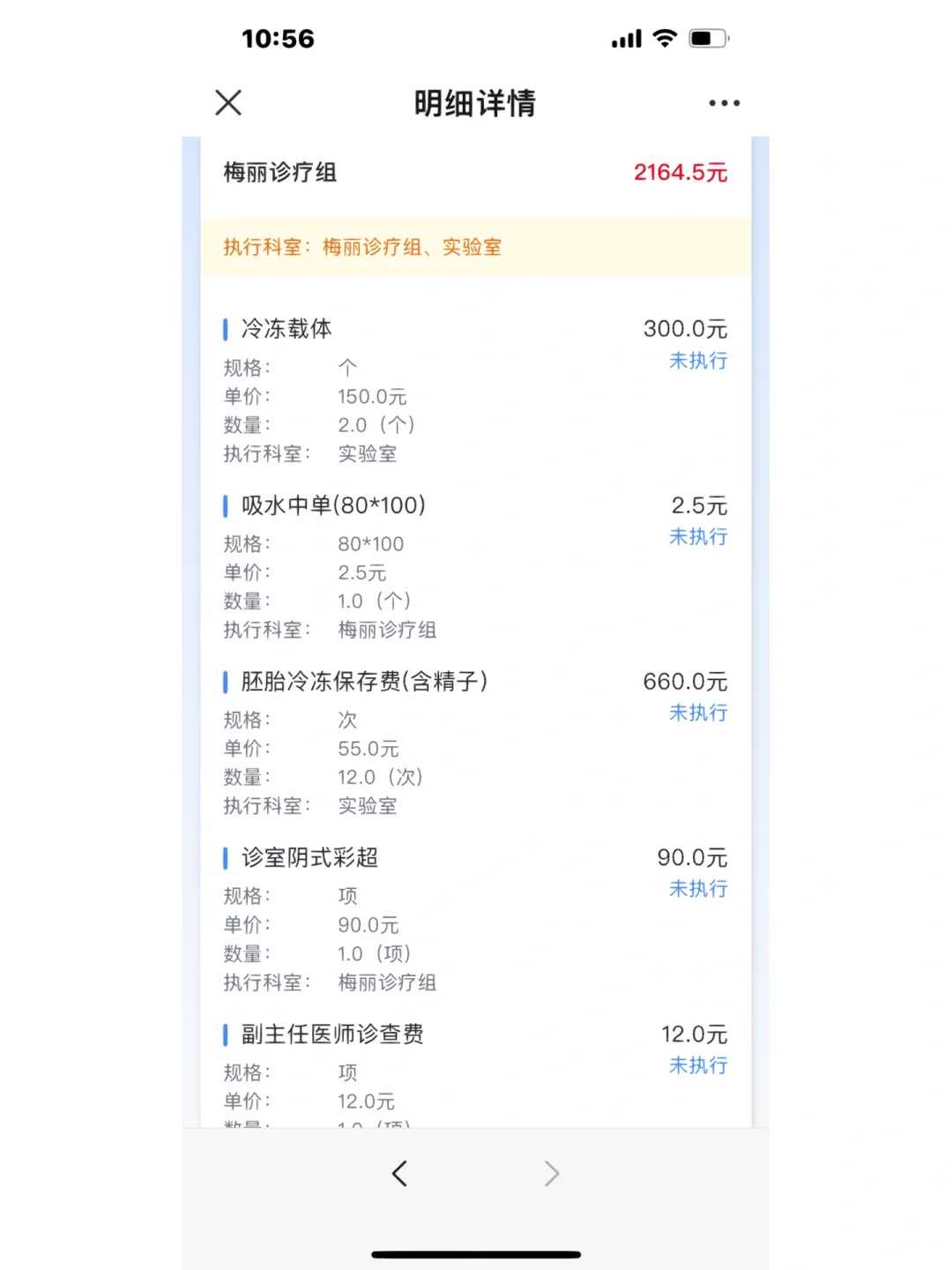This screenshot has height=1270, width=952.
Task: Tap the close X icon
Action: point(227,102)
